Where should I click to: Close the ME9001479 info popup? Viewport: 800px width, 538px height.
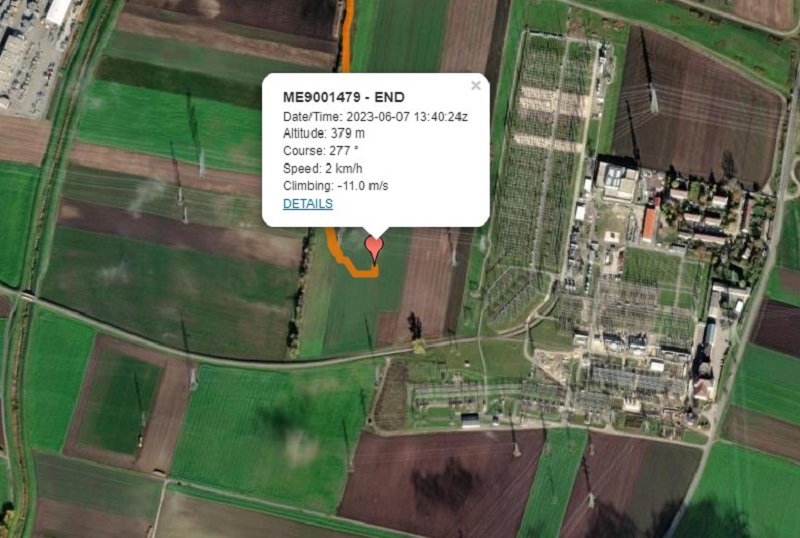[476, 86]
